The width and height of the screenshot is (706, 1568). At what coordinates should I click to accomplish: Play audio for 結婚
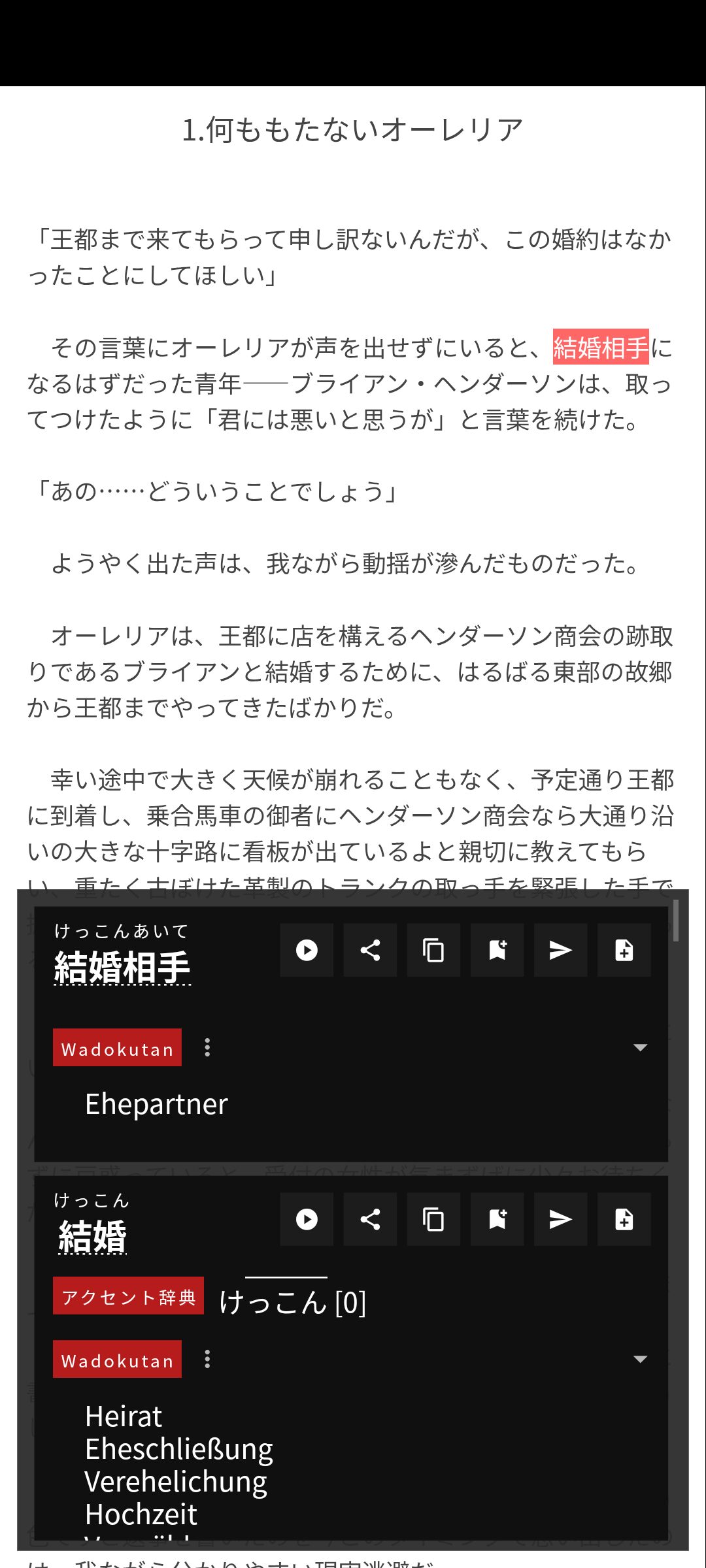[307, 1219]
